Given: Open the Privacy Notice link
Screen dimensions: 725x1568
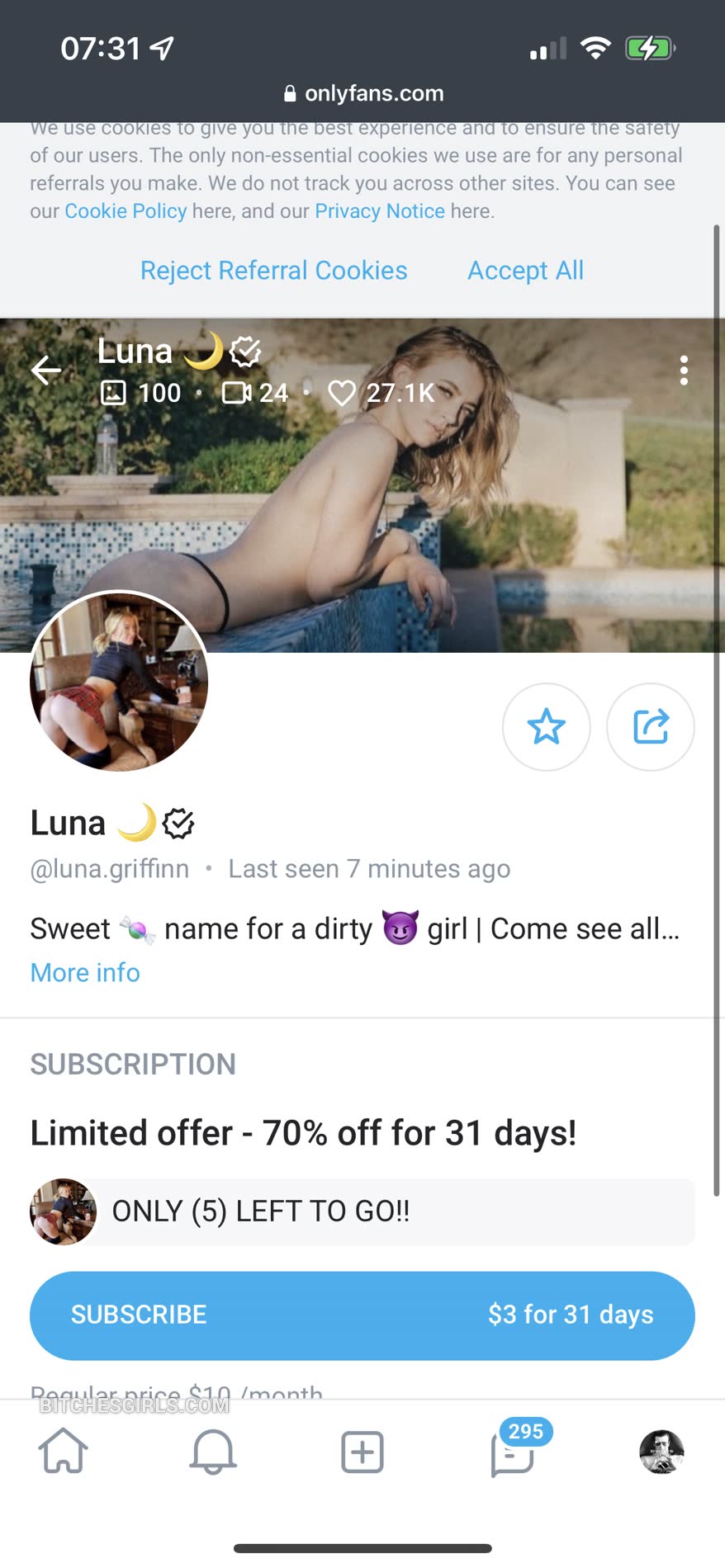Looking at the screenshot, I should click(380, 211).
